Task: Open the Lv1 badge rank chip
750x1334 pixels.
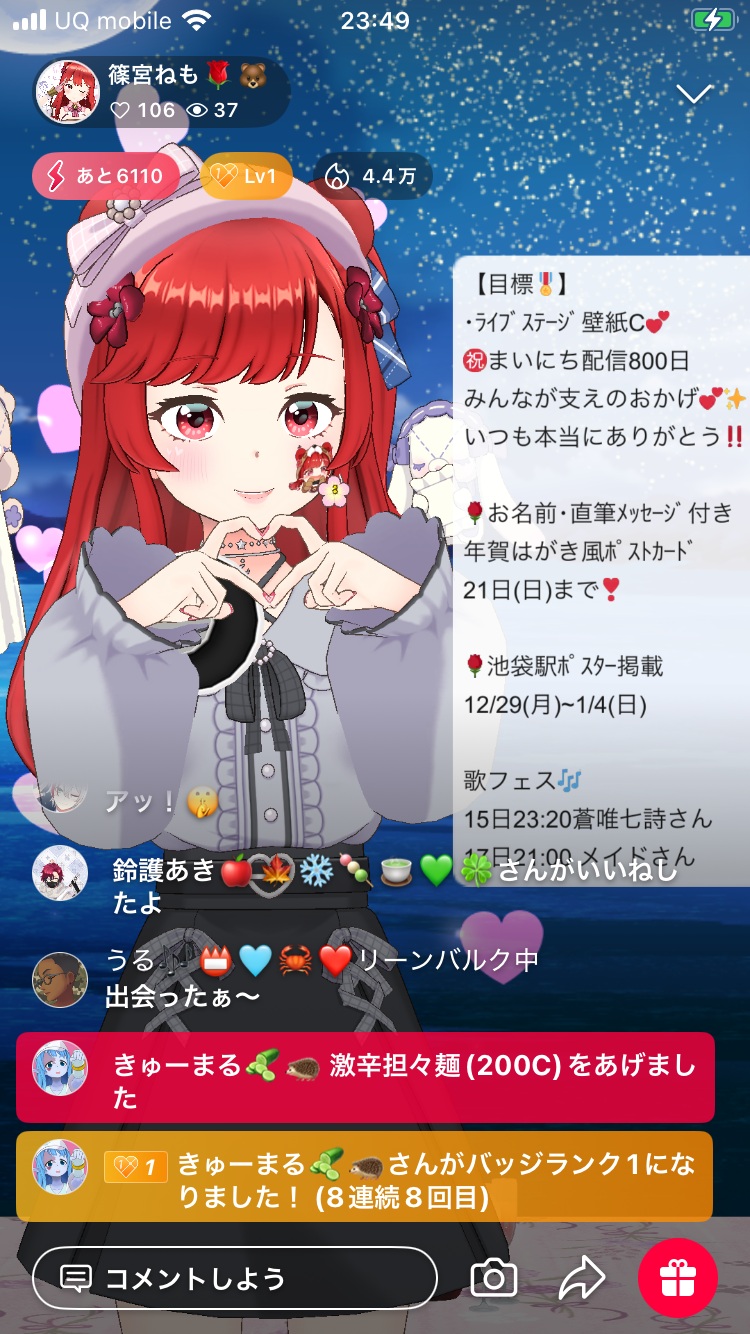Action: pos(246,177)
